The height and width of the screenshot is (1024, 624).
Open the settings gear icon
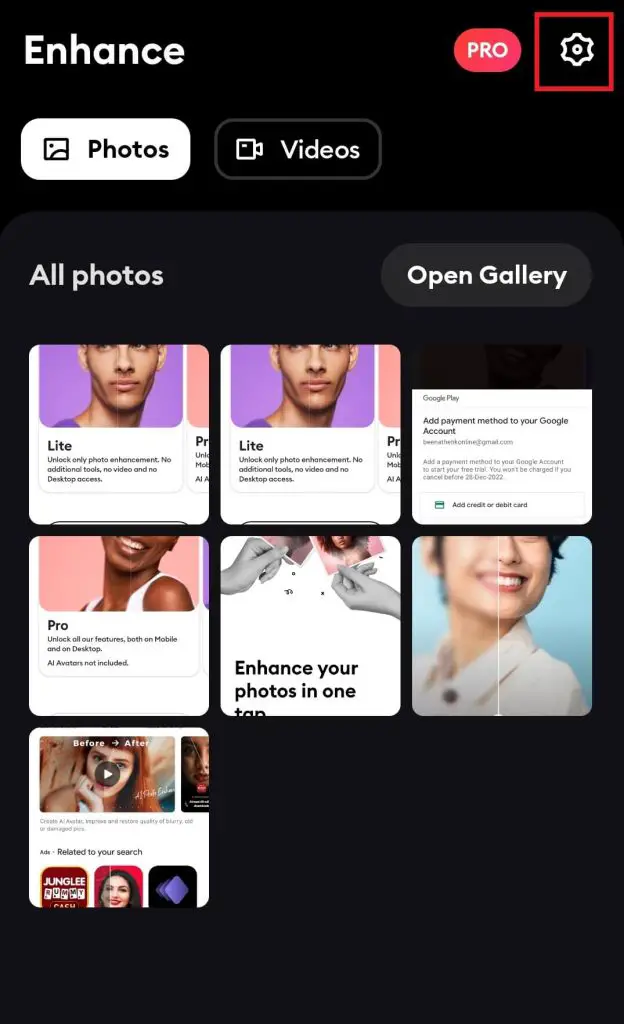tap(576, 50)
